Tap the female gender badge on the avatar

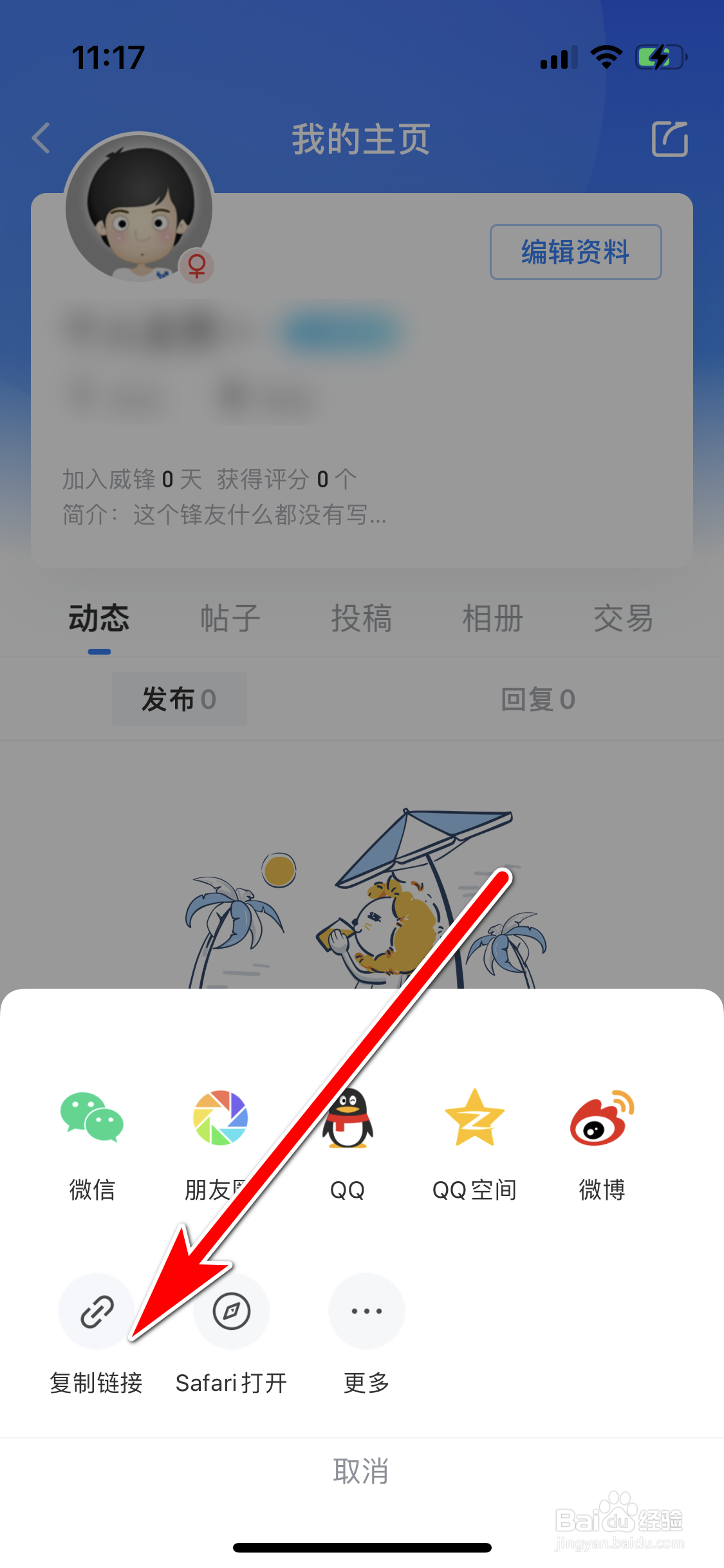tap(196, 267)
